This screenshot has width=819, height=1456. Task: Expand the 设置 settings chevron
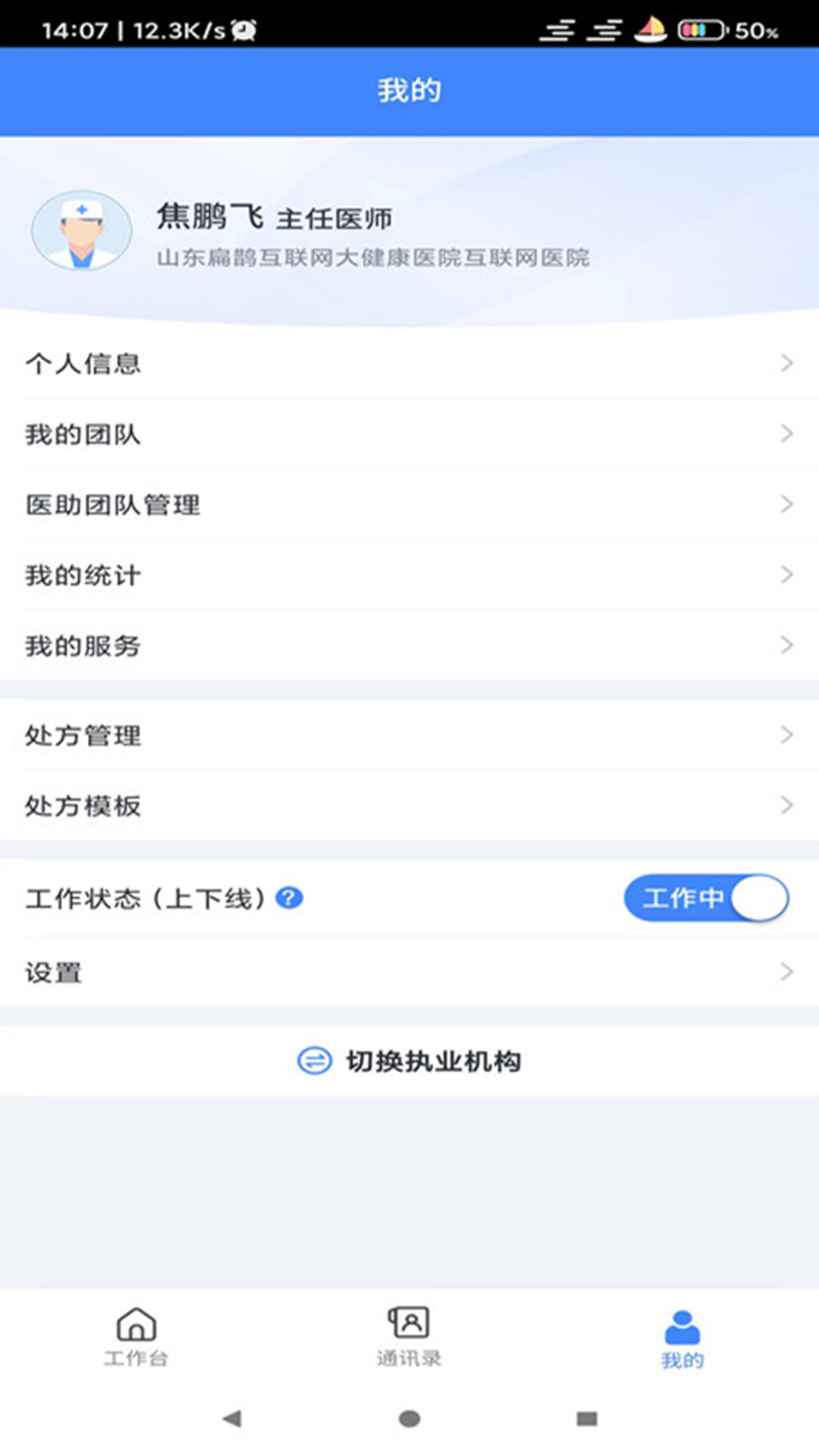(x=786, y=972)
